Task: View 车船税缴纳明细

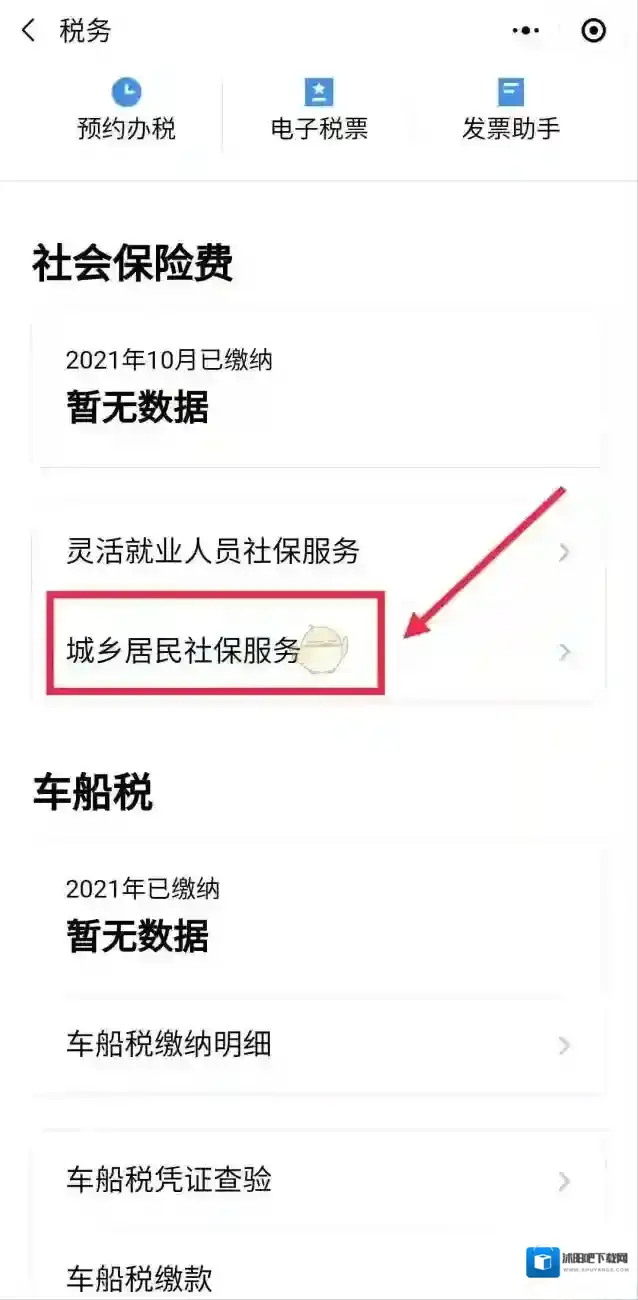Action: [318, 1046]
